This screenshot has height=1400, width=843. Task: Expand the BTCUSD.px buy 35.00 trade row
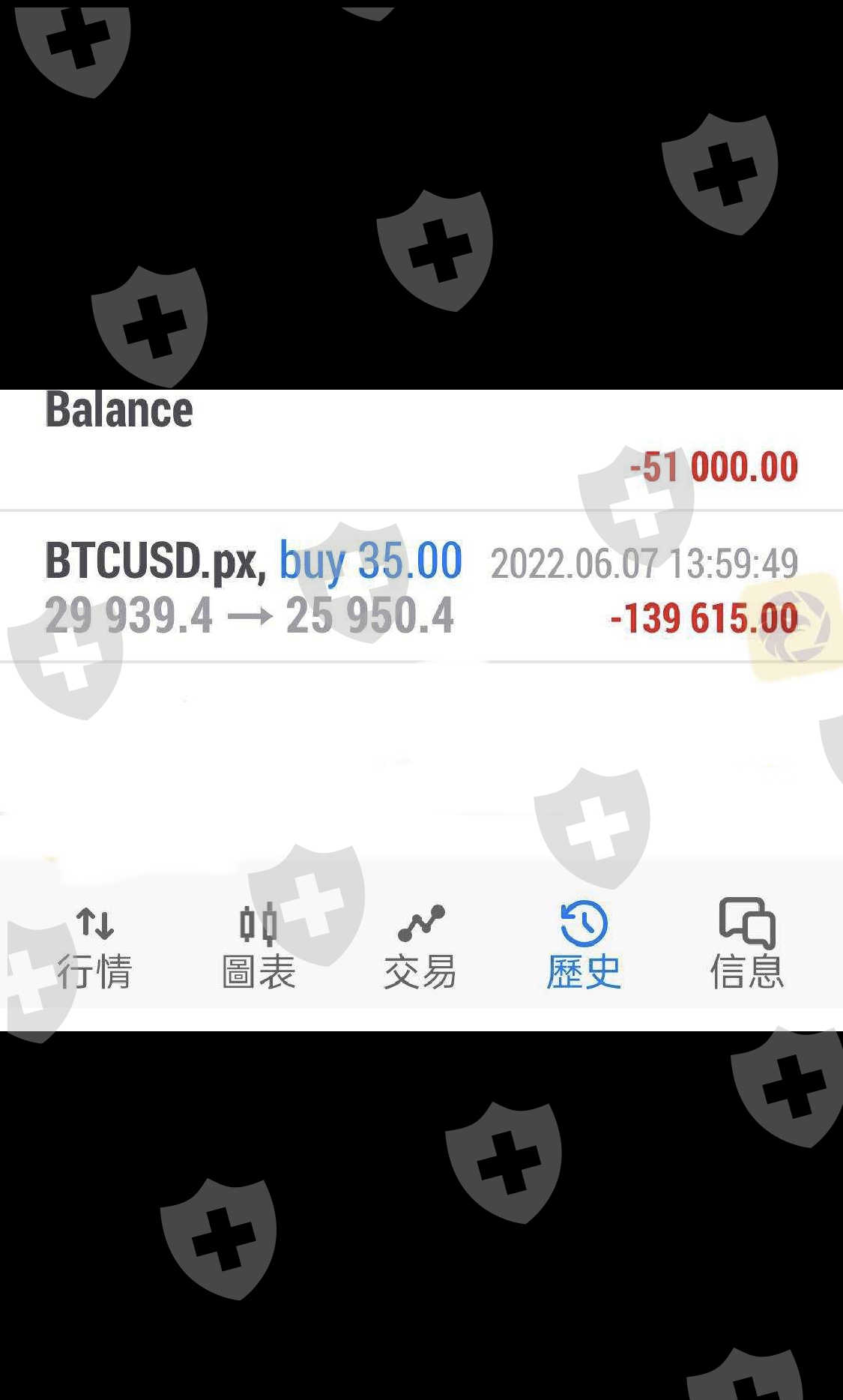[420, 589]
